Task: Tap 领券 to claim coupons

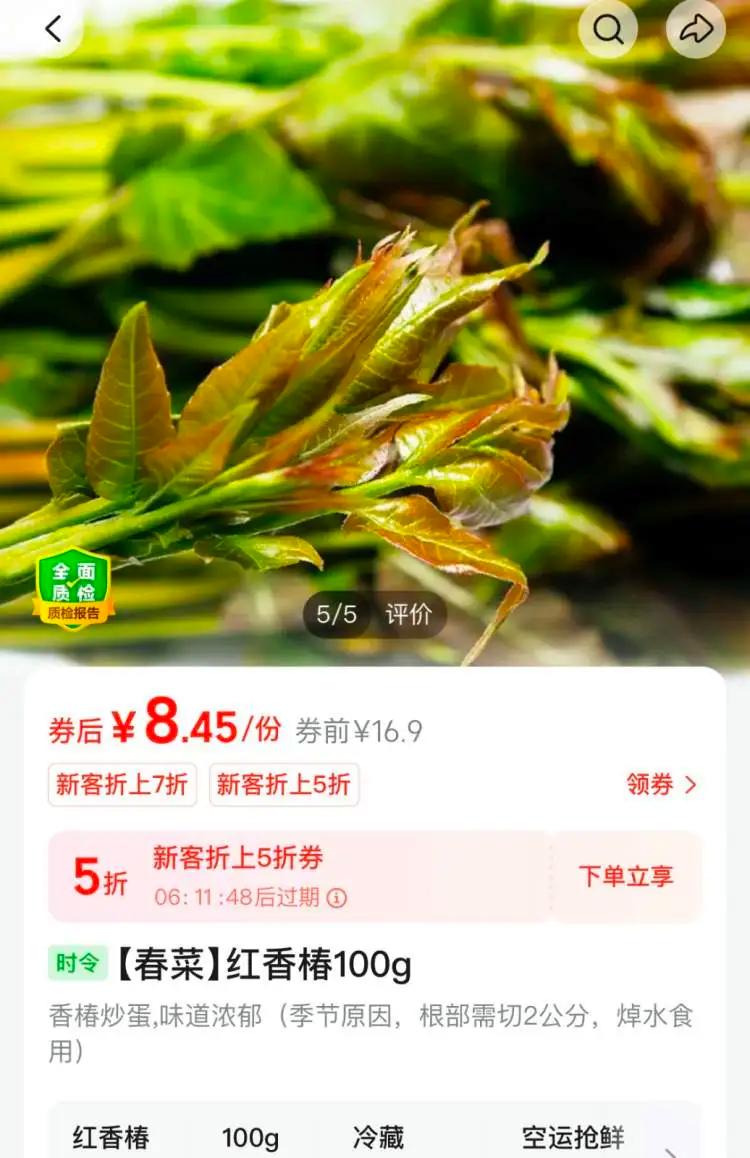Action: coord(661,785)
